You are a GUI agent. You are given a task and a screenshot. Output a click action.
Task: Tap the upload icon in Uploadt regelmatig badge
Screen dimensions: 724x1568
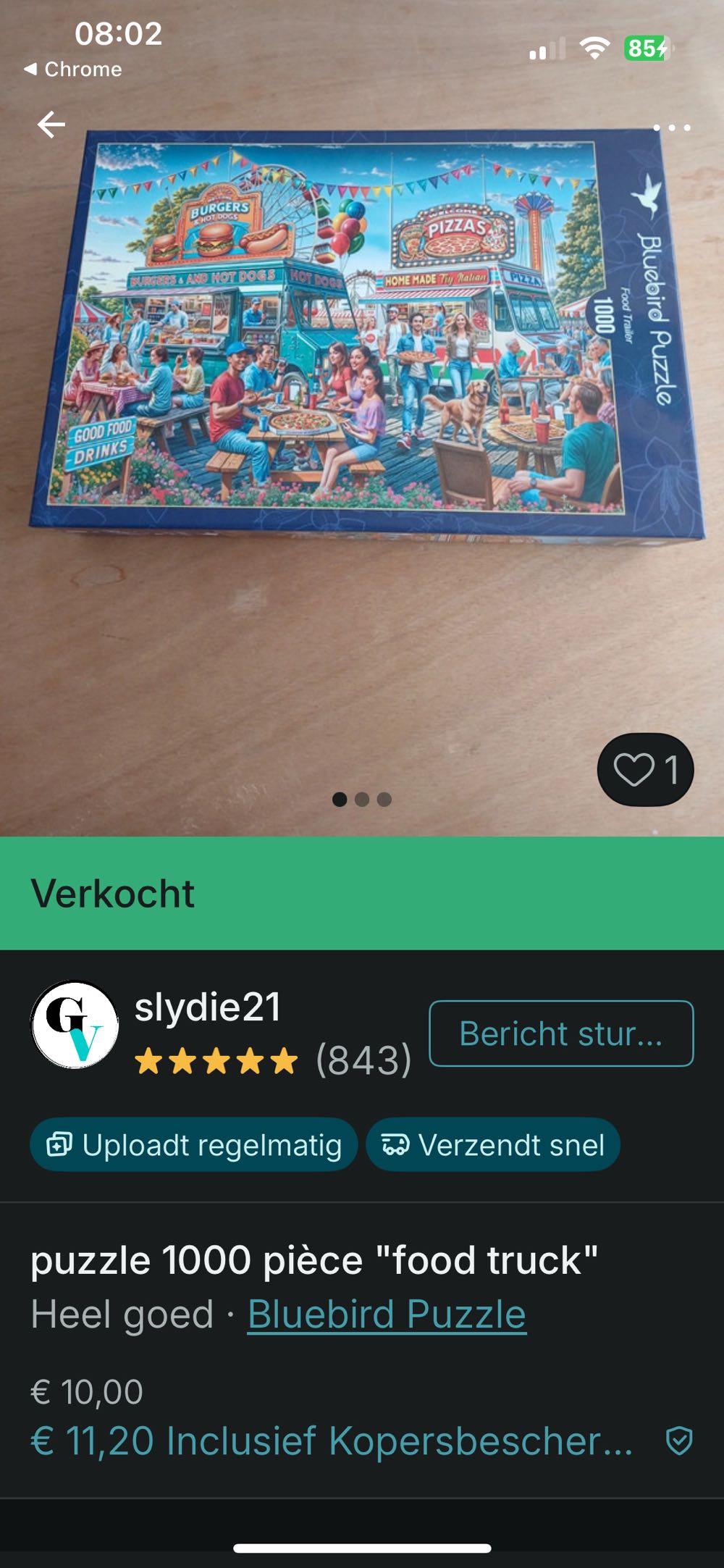pos(61,1145)
